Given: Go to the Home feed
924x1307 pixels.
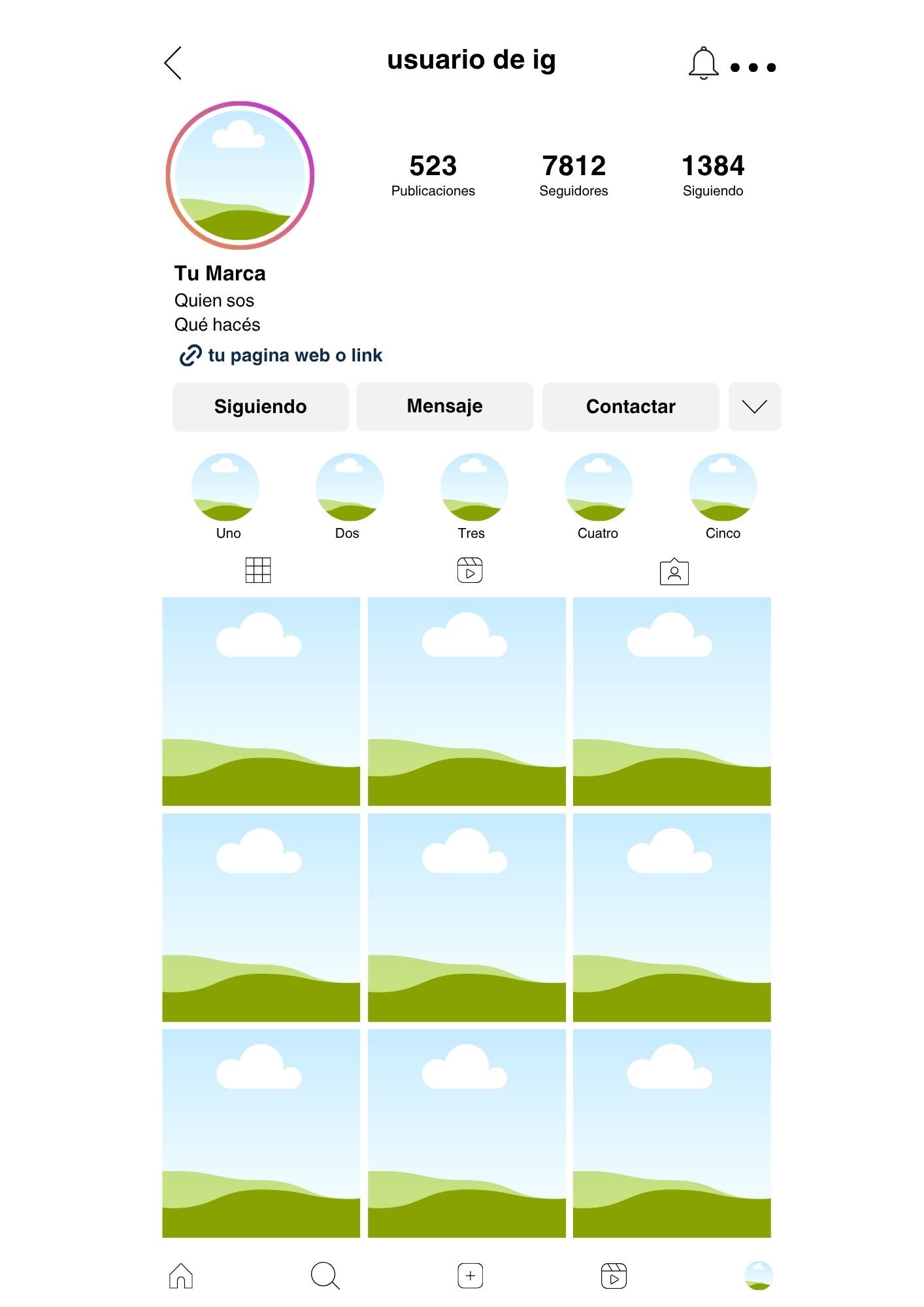Looking at the screenshot, I should pyautogui.click(x=181, y=1276).
